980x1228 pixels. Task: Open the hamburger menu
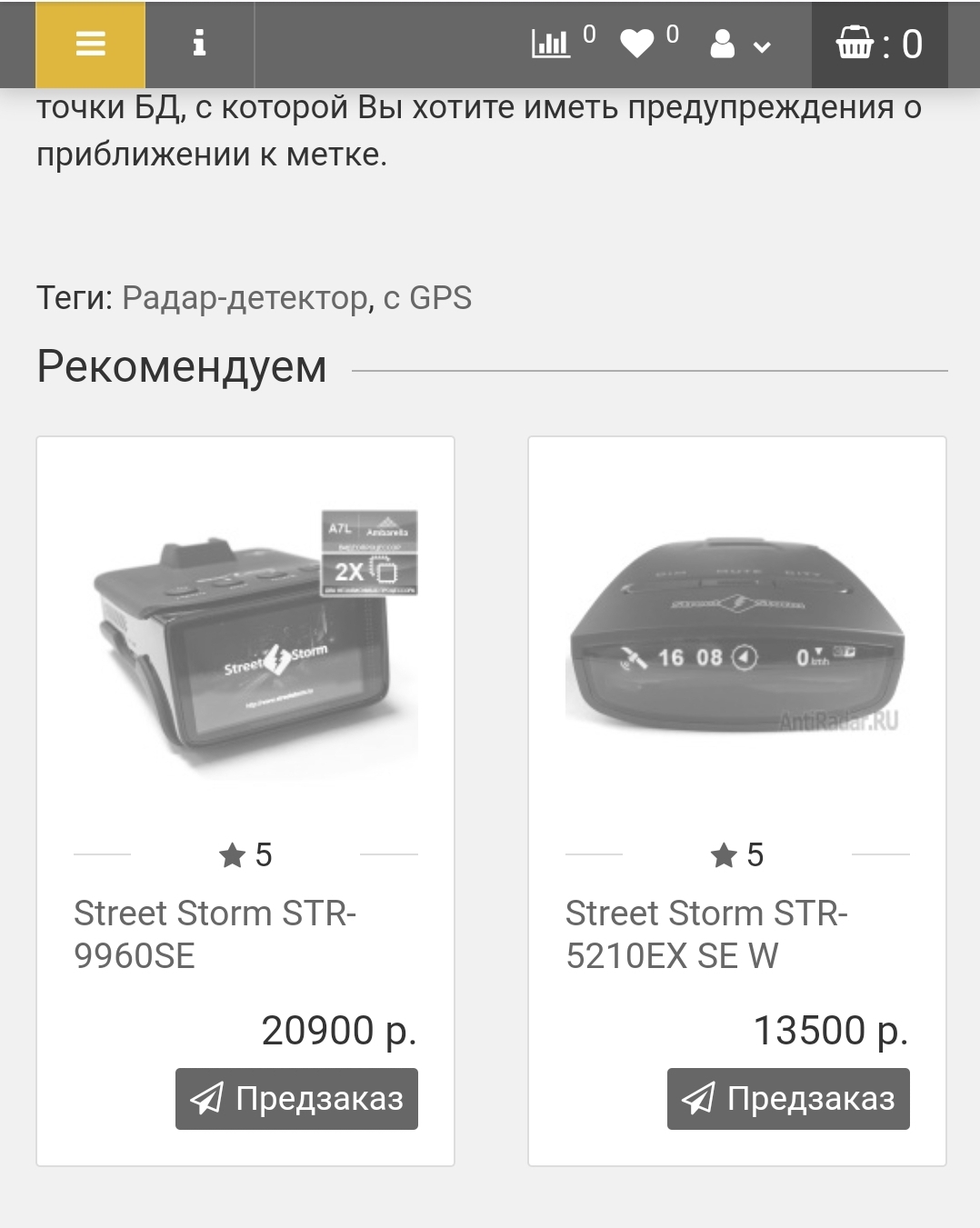90,44
